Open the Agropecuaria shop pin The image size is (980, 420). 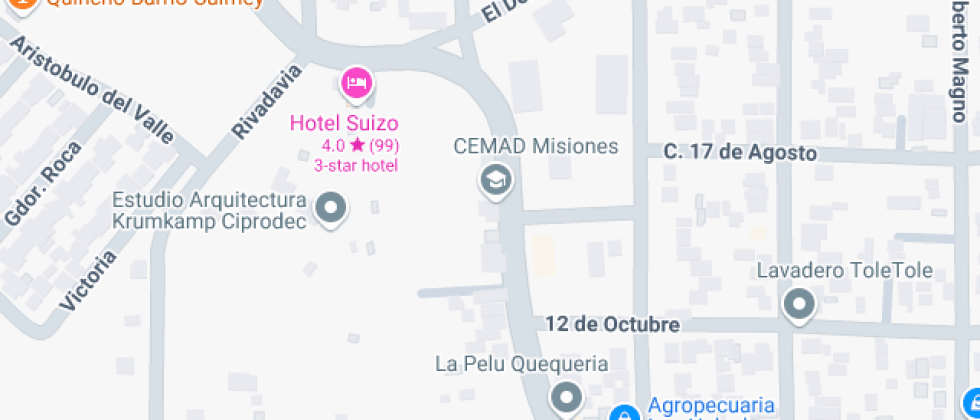click(624, 412)
